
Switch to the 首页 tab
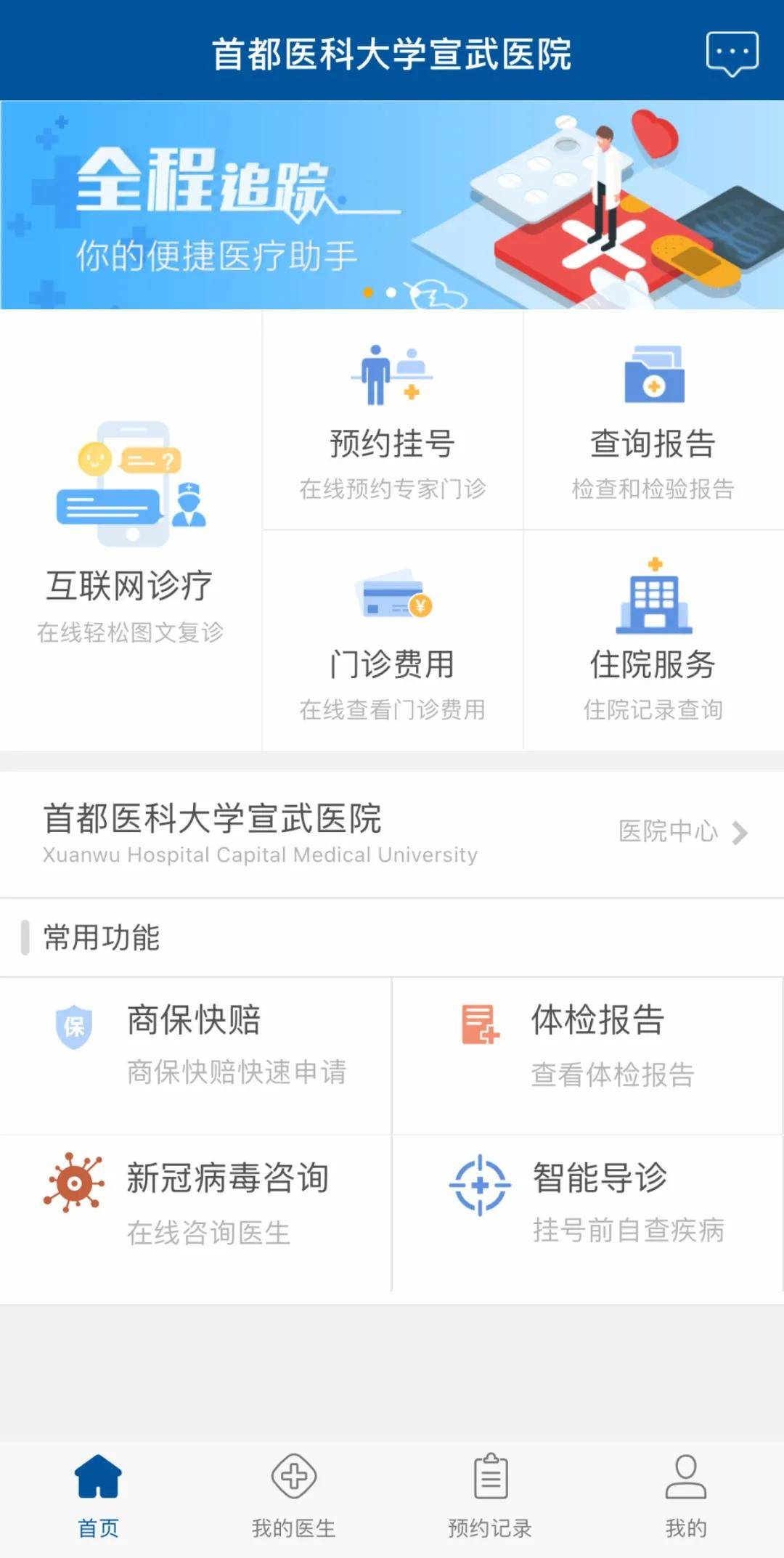98,1496
